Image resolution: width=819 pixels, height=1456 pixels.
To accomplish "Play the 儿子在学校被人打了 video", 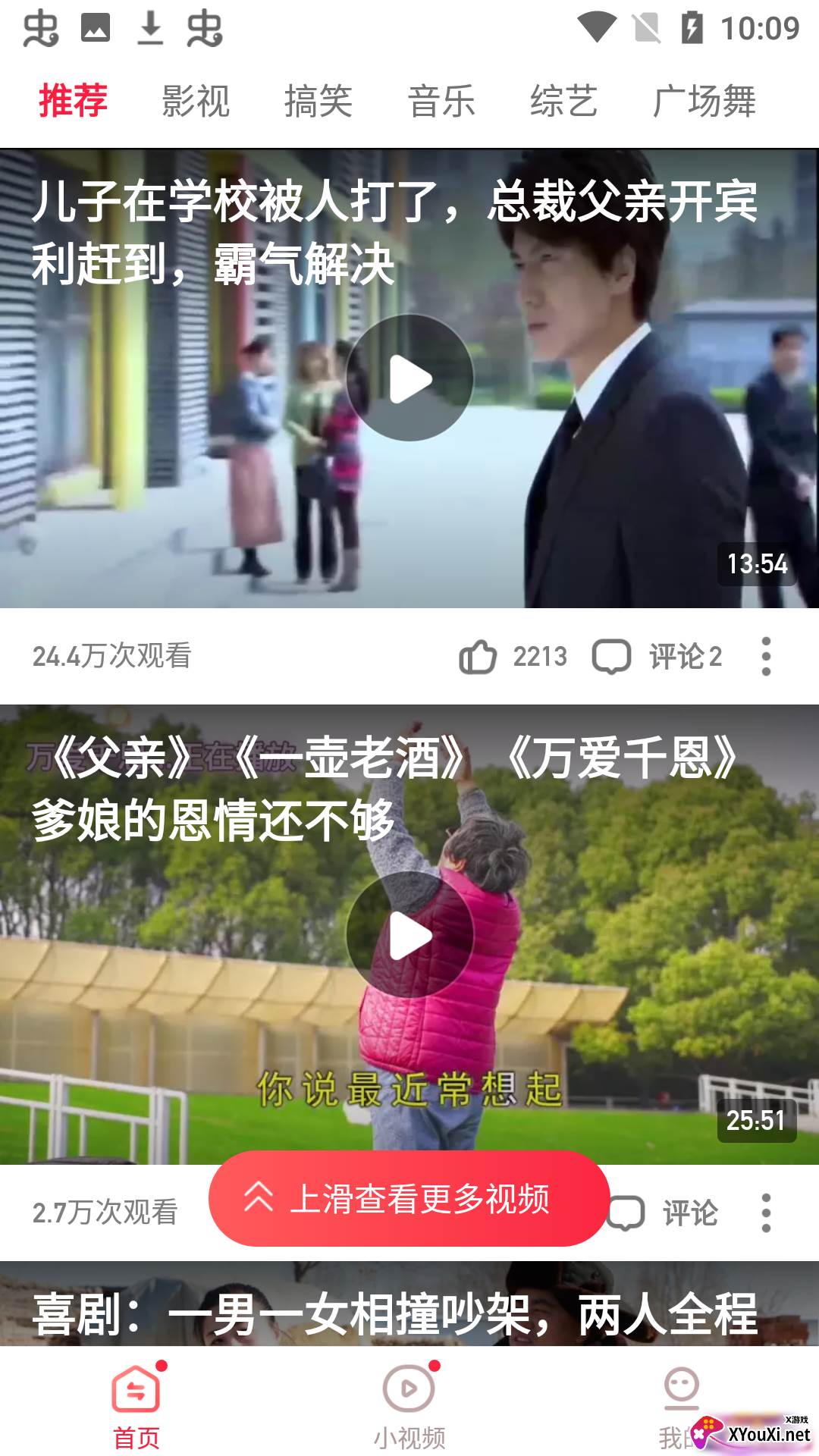I will 409,378.
